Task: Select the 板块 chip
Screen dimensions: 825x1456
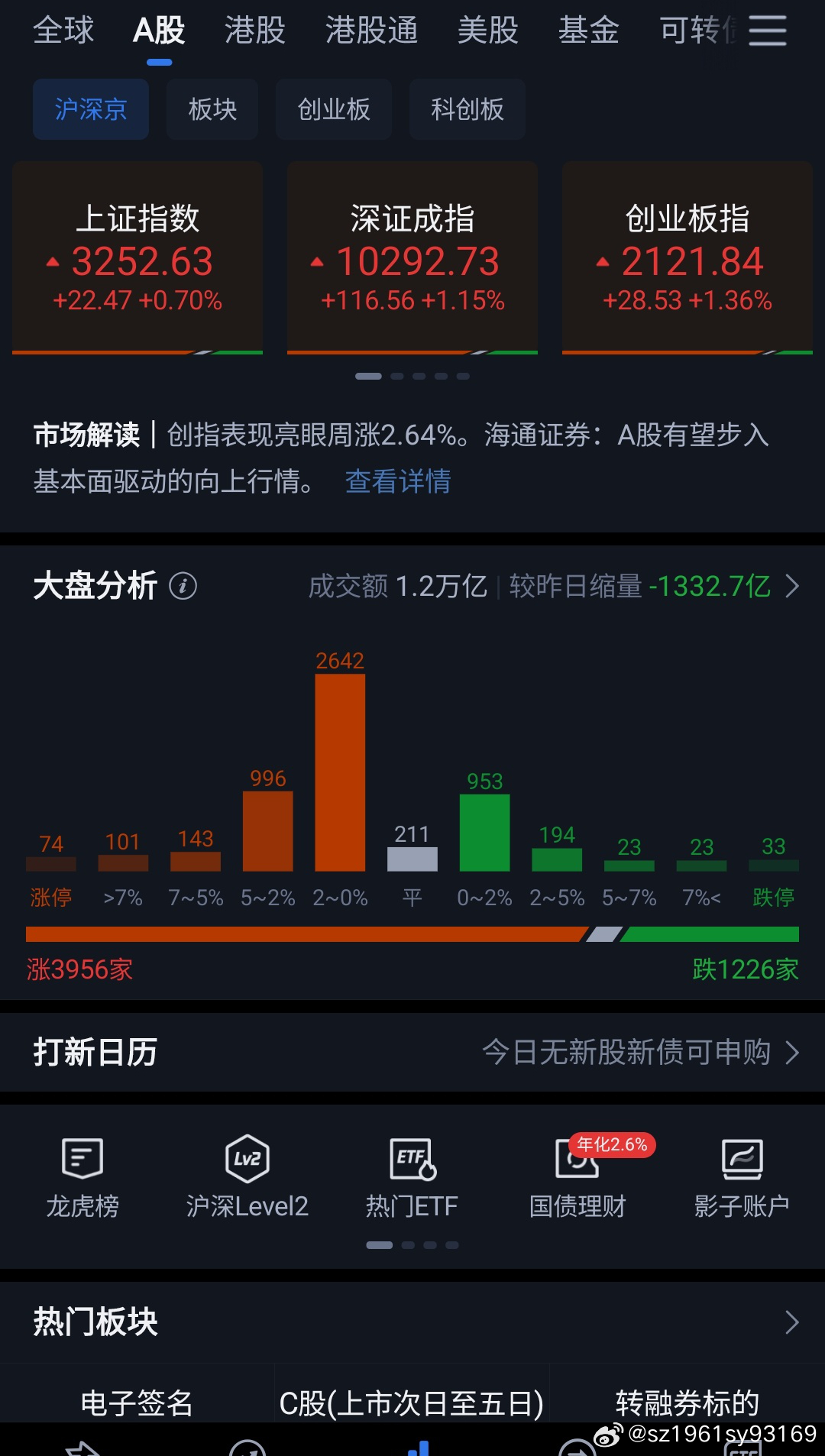Action: pyautogui.click(x=212, y=109)
